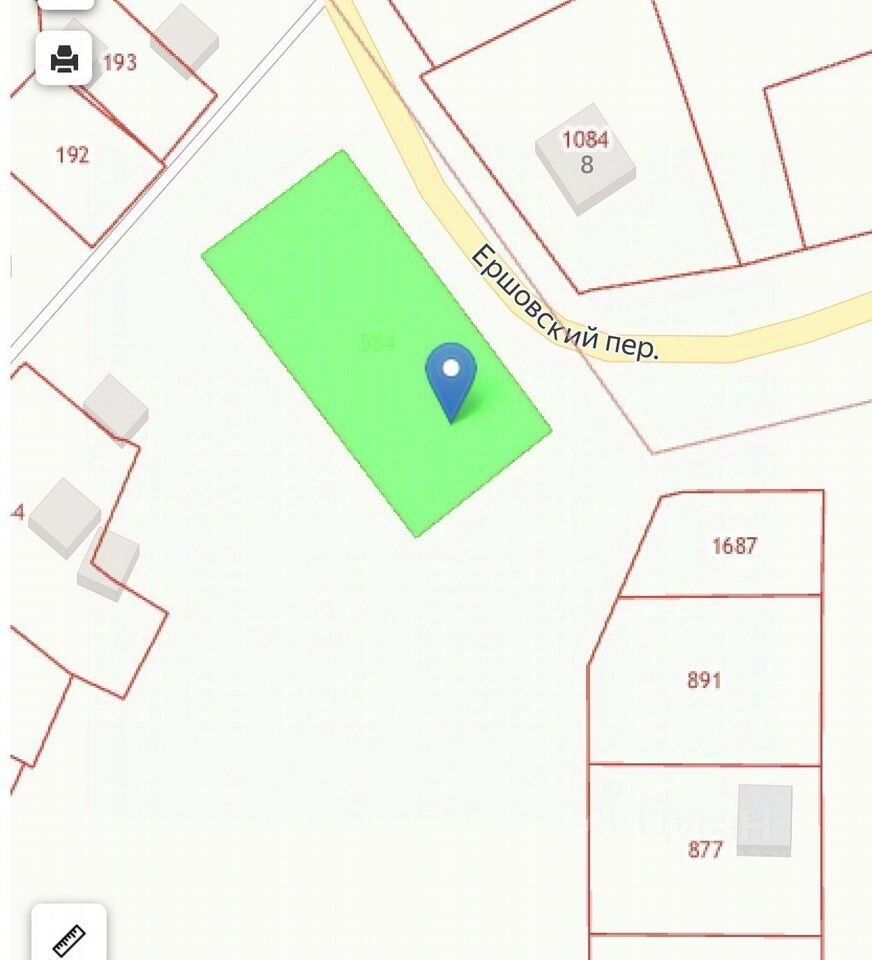Screen dimensions: 872x960
Task: Print the cadastral map
Action: tap(65, 59)
